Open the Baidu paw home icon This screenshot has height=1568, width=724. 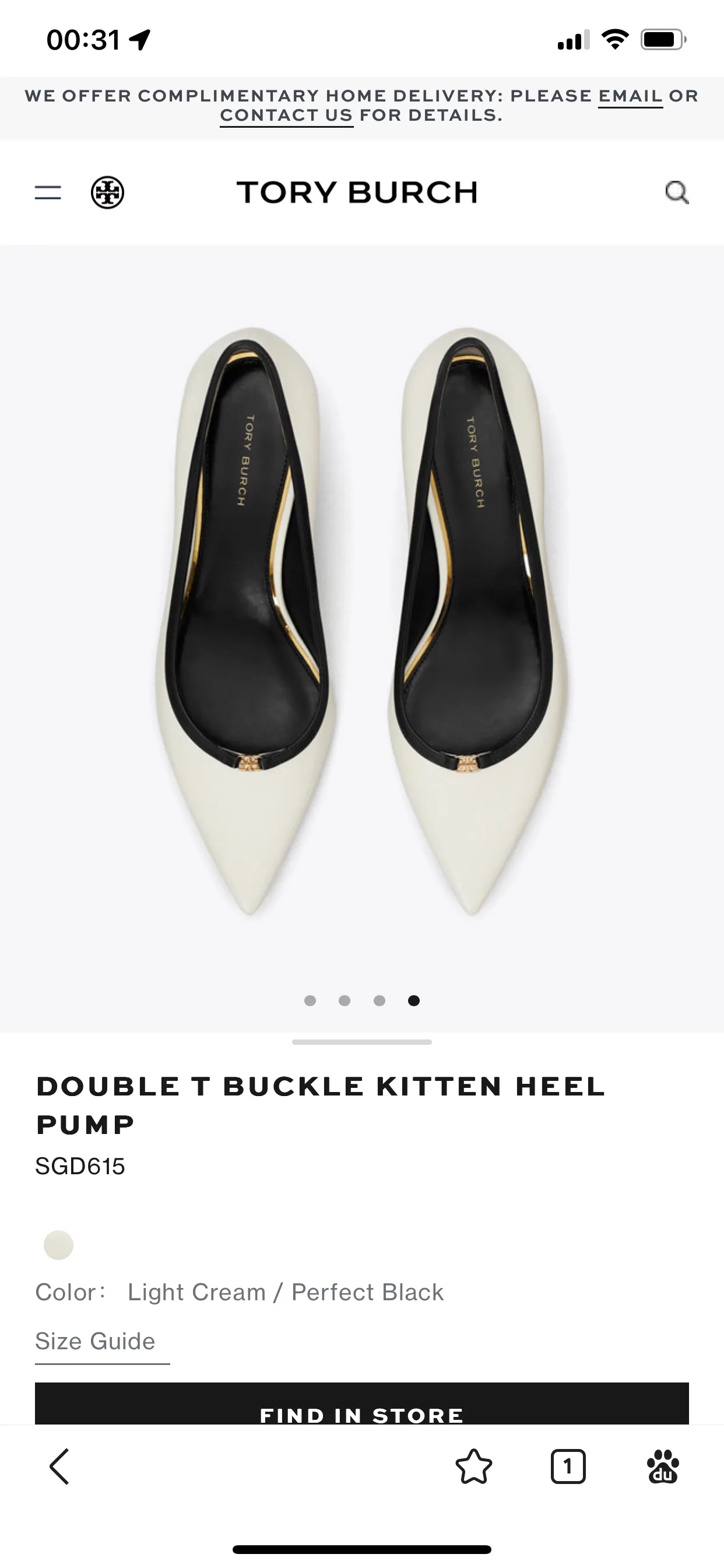[663, 1467]
